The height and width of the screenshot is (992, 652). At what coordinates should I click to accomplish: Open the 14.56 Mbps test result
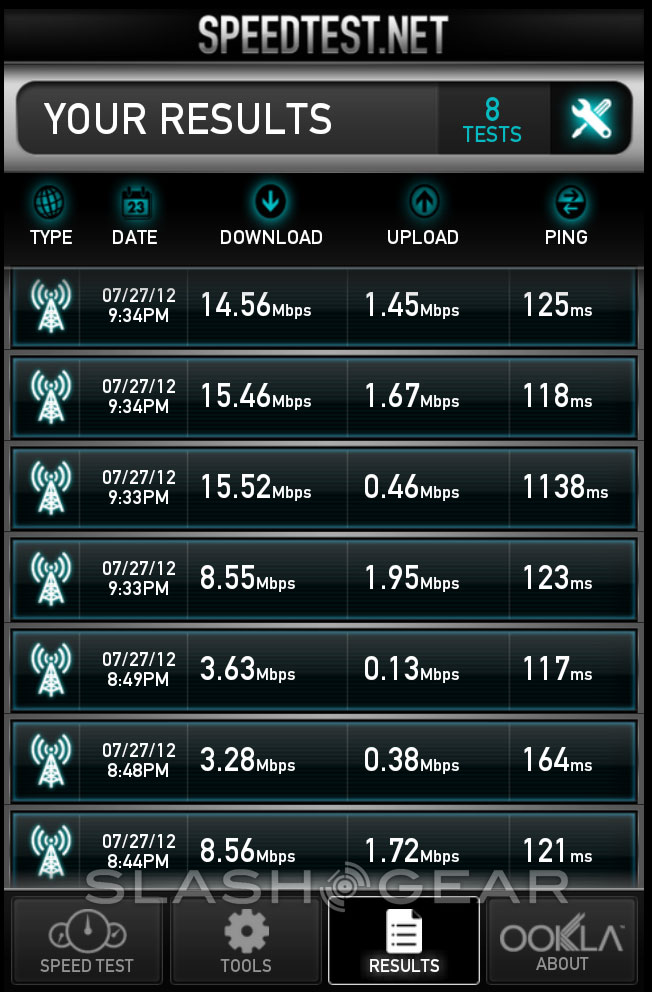[x=325, y=306]
